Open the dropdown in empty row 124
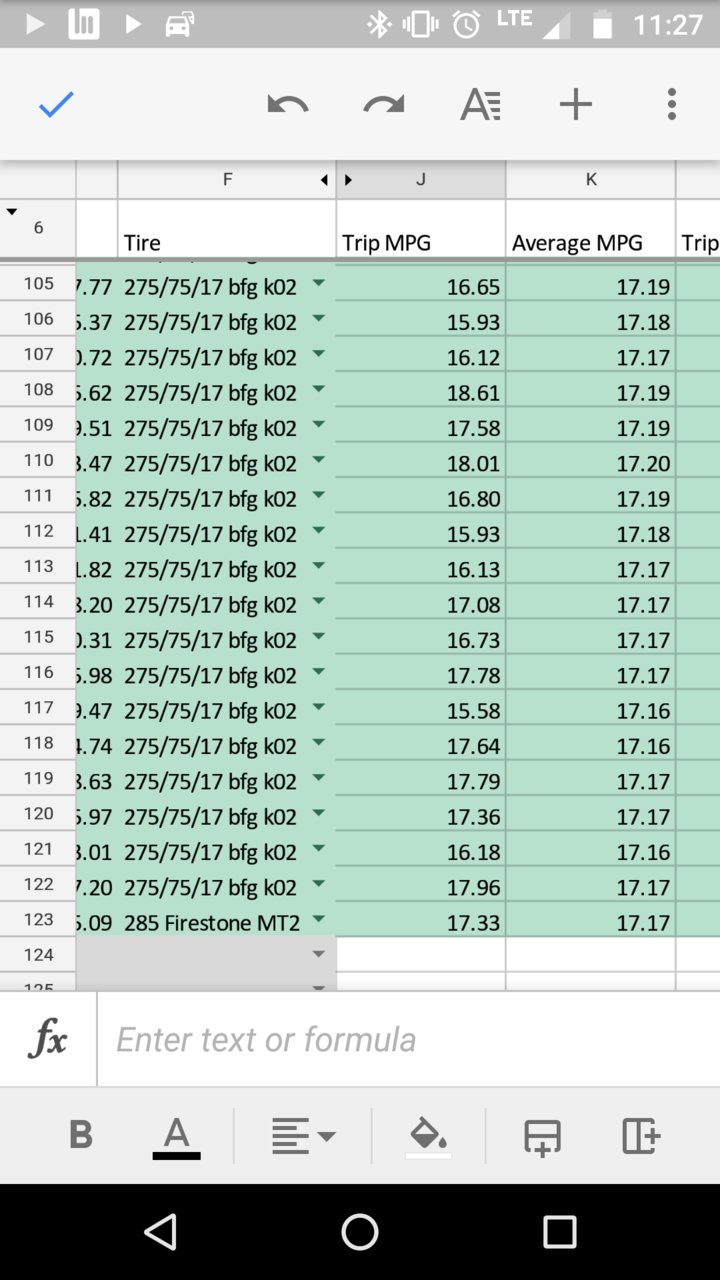This screenshot has height=1280, width=720. point(319,954)
